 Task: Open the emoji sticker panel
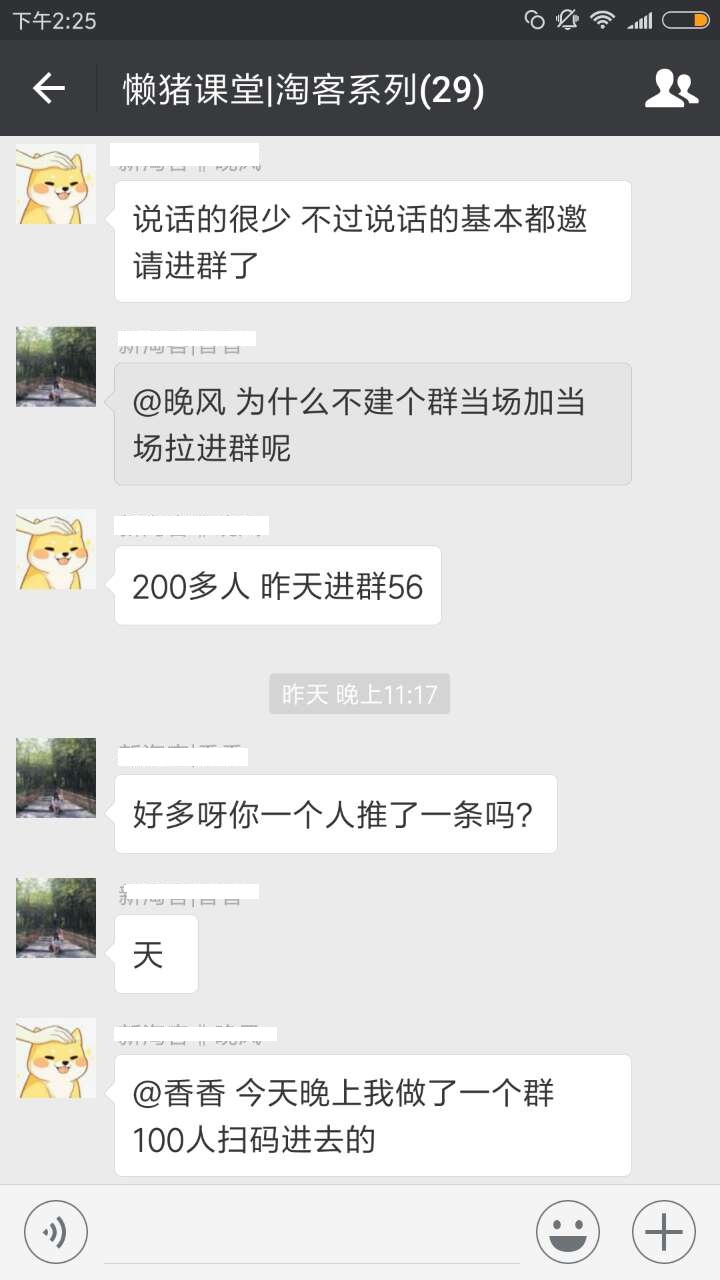click(568, 1232)
